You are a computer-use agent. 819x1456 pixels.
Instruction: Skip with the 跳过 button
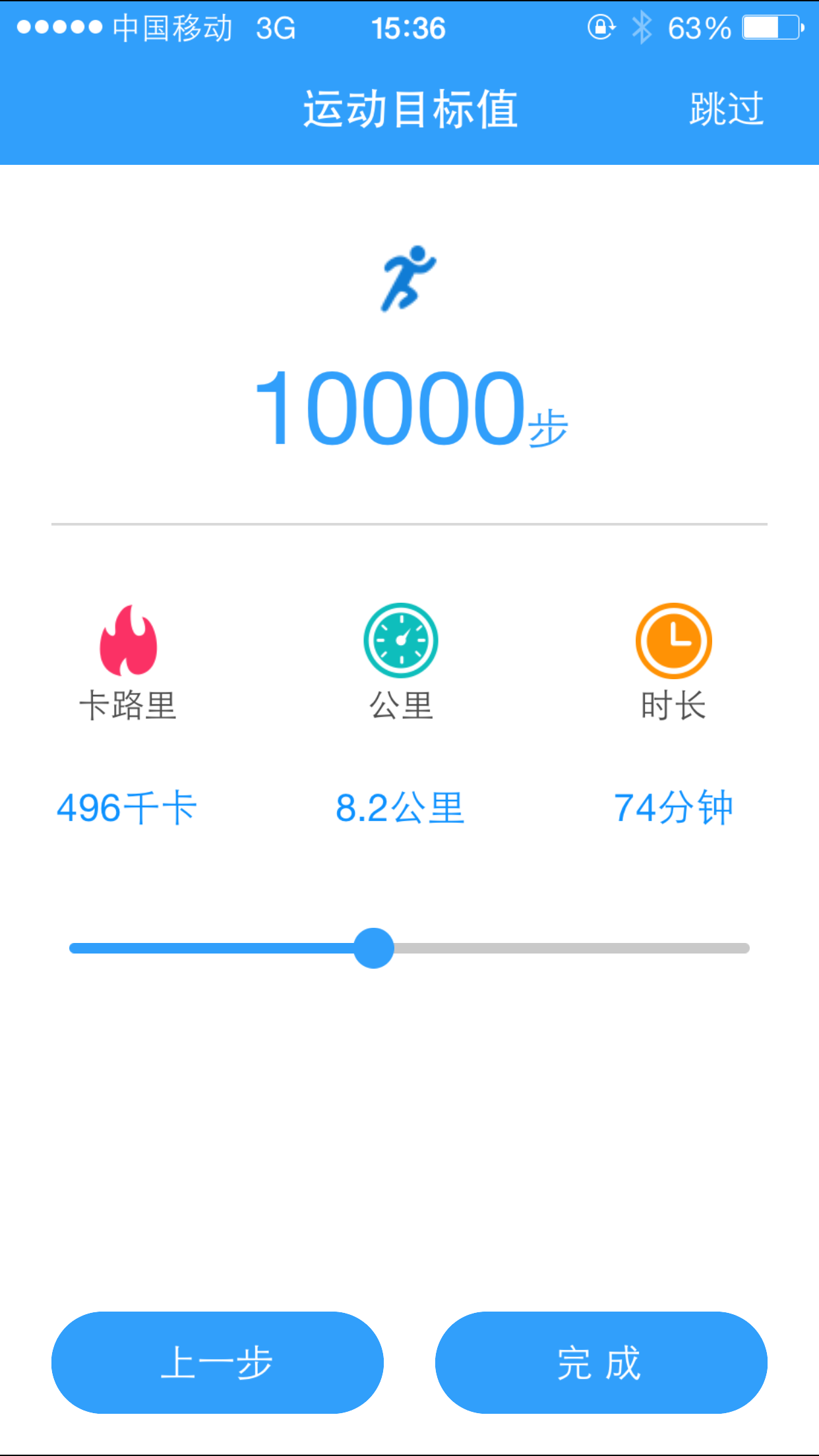pos(726,109)
